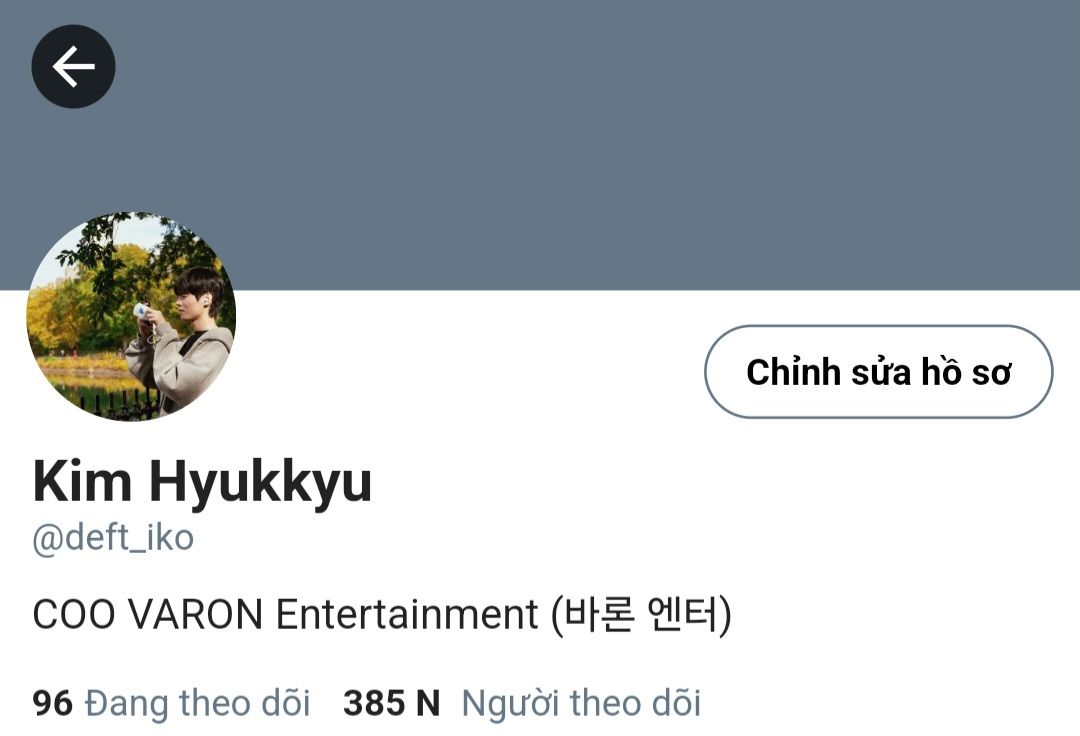This screenshot has width=1080, height=736.
Task: Open the profile picture
Action: tap(131, 316)
